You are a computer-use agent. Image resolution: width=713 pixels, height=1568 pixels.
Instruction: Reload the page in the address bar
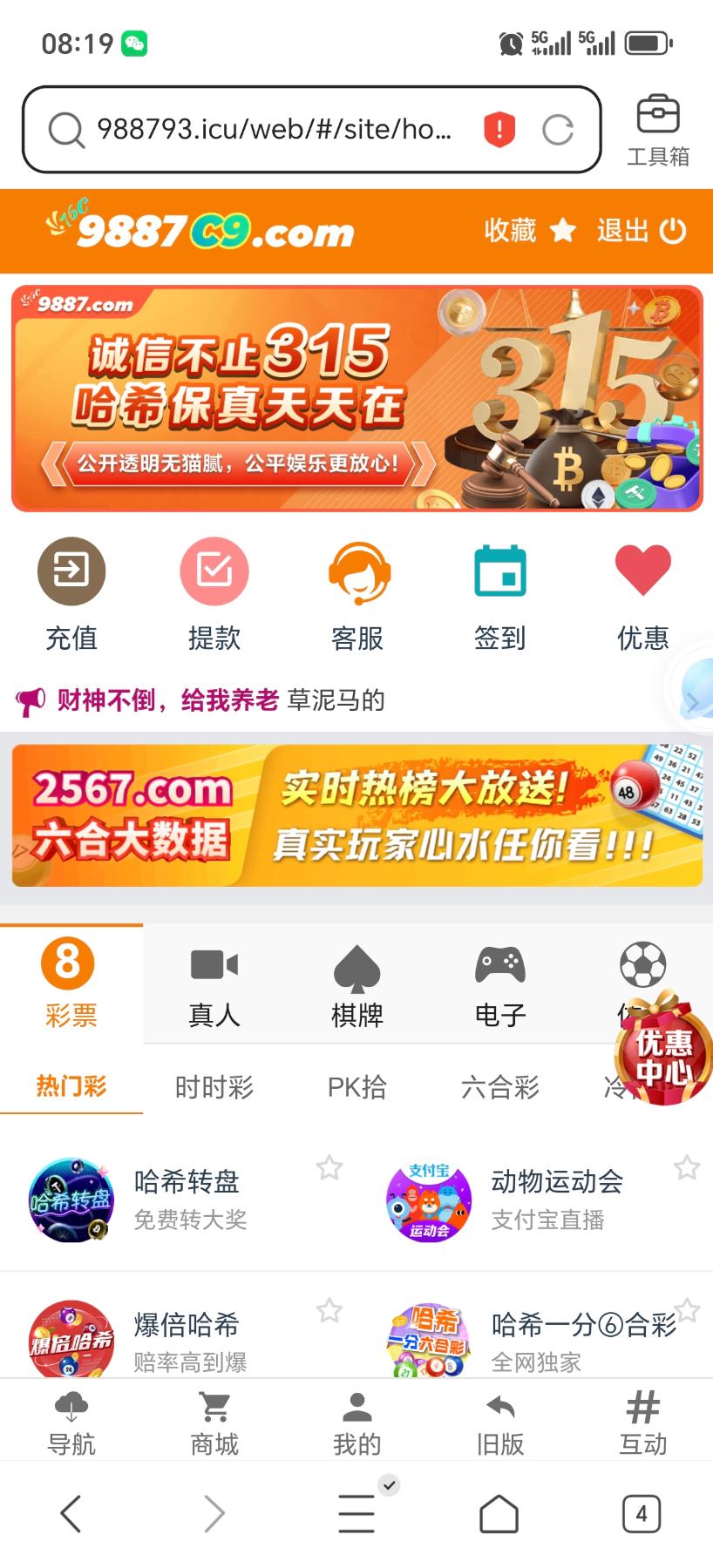(x=558, y=130)
